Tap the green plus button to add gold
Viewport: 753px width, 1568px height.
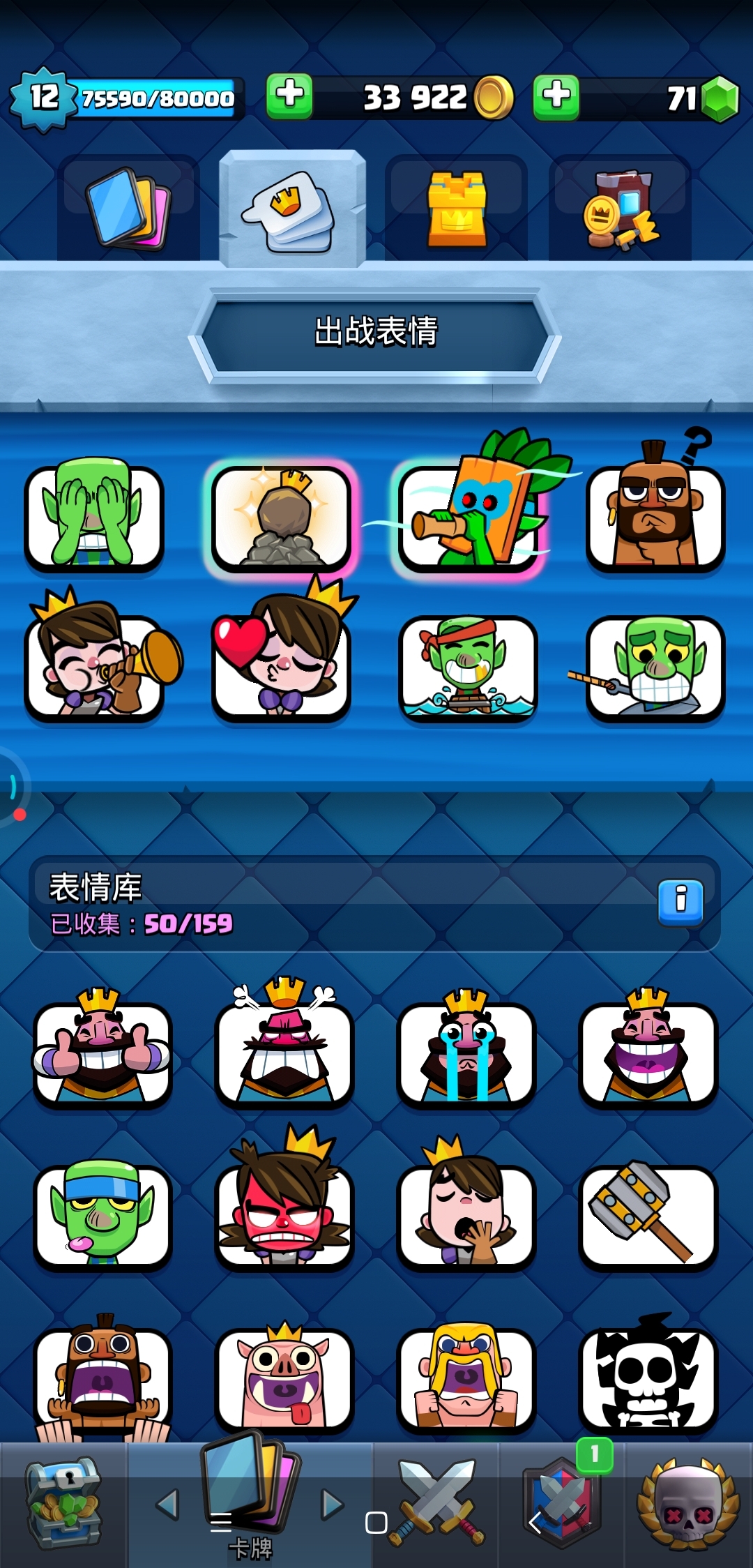click(289, 96)
